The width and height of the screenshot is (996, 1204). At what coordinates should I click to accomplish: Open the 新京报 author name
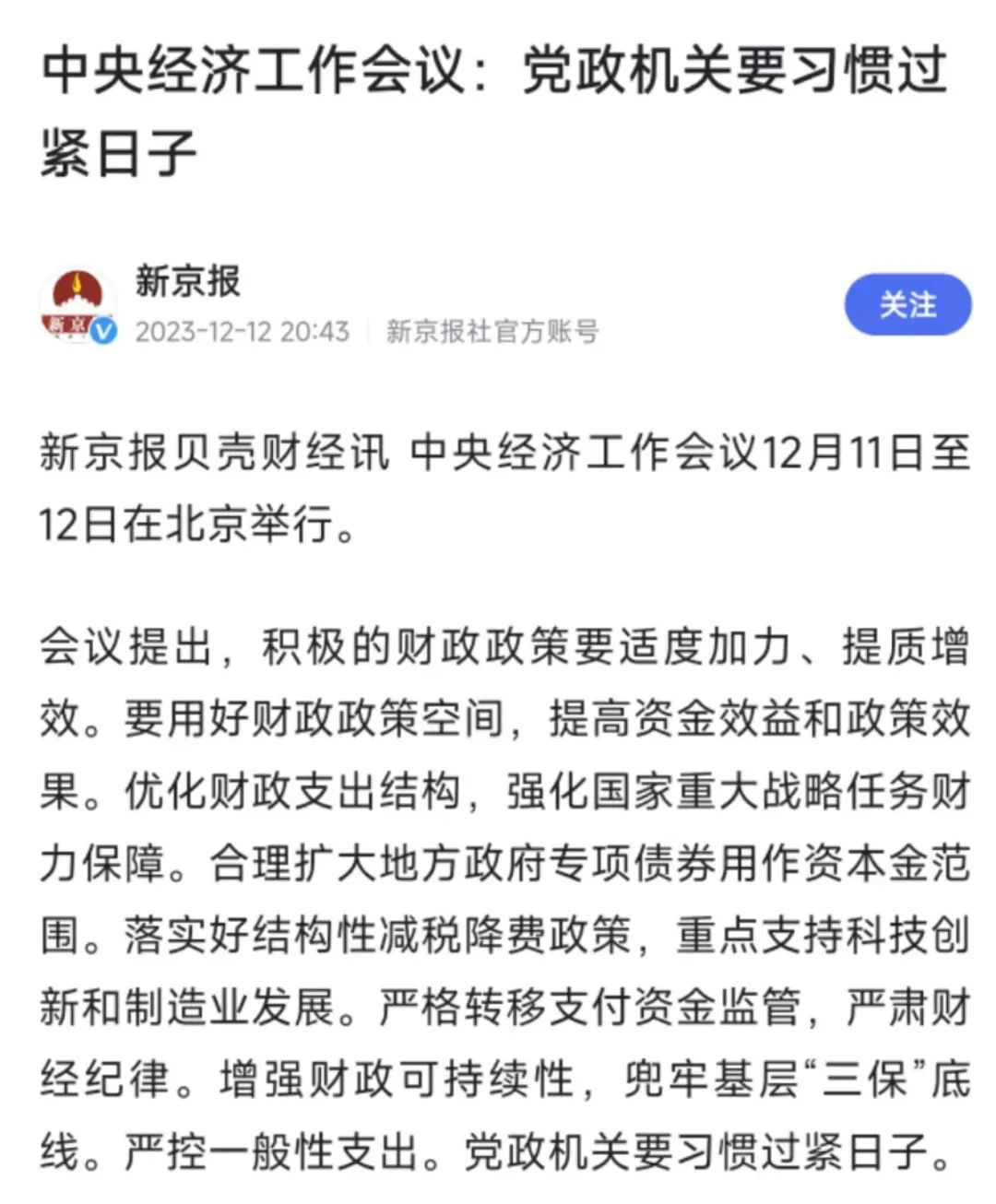point(188,281)
